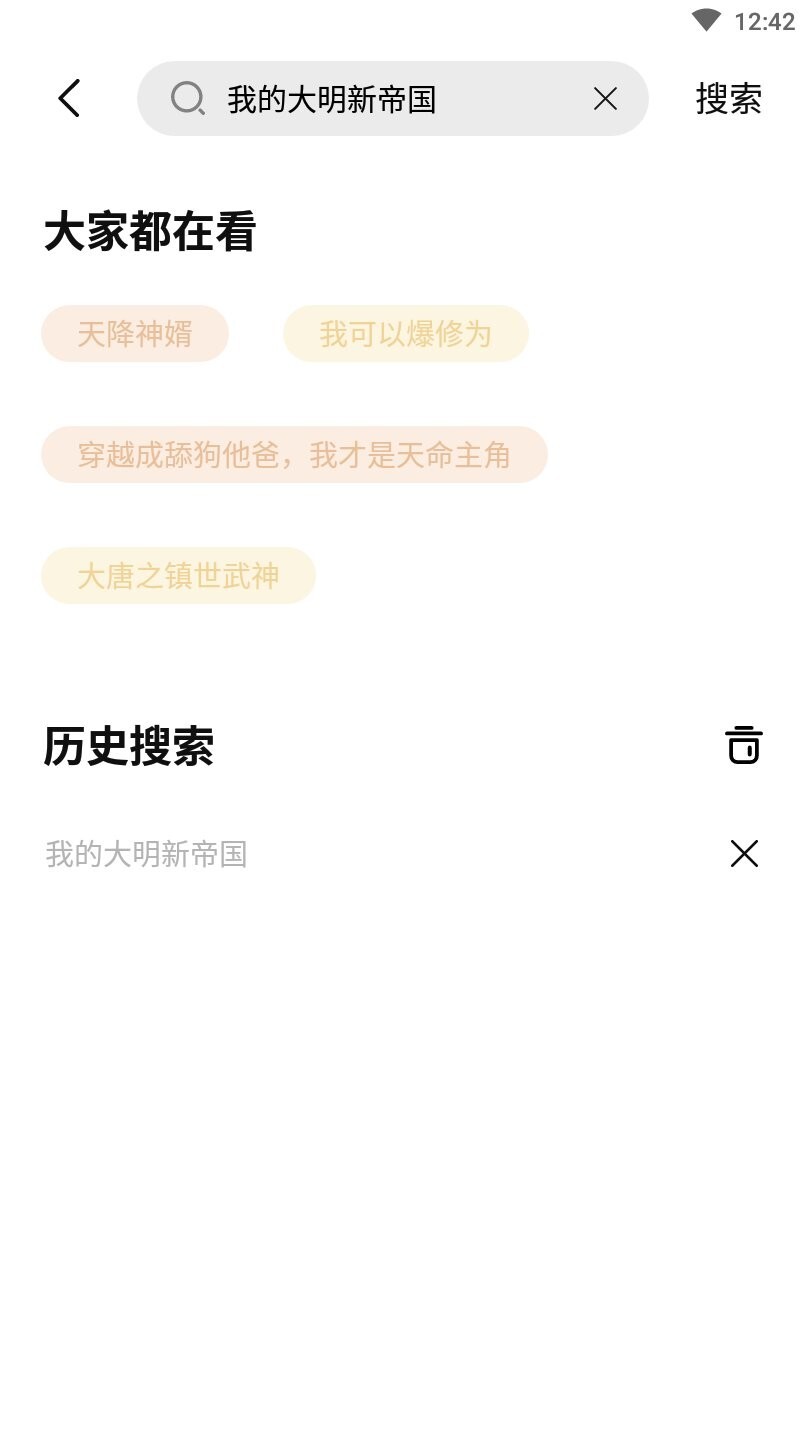Delete history entry 我的大明新帝国 with its X
The image size is (810, 1440).
(x=744, y=854)
